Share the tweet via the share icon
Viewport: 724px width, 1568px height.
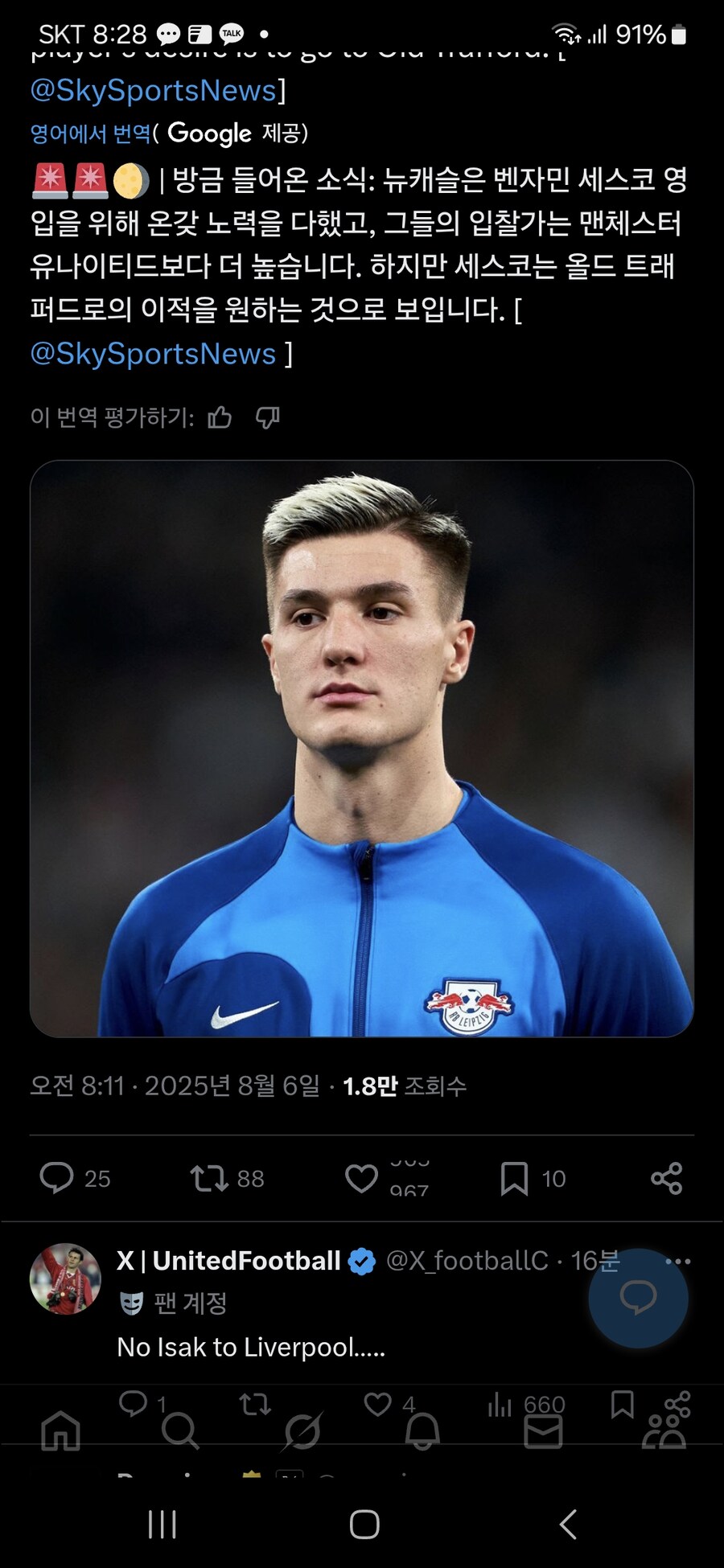tap(666, 1179)
